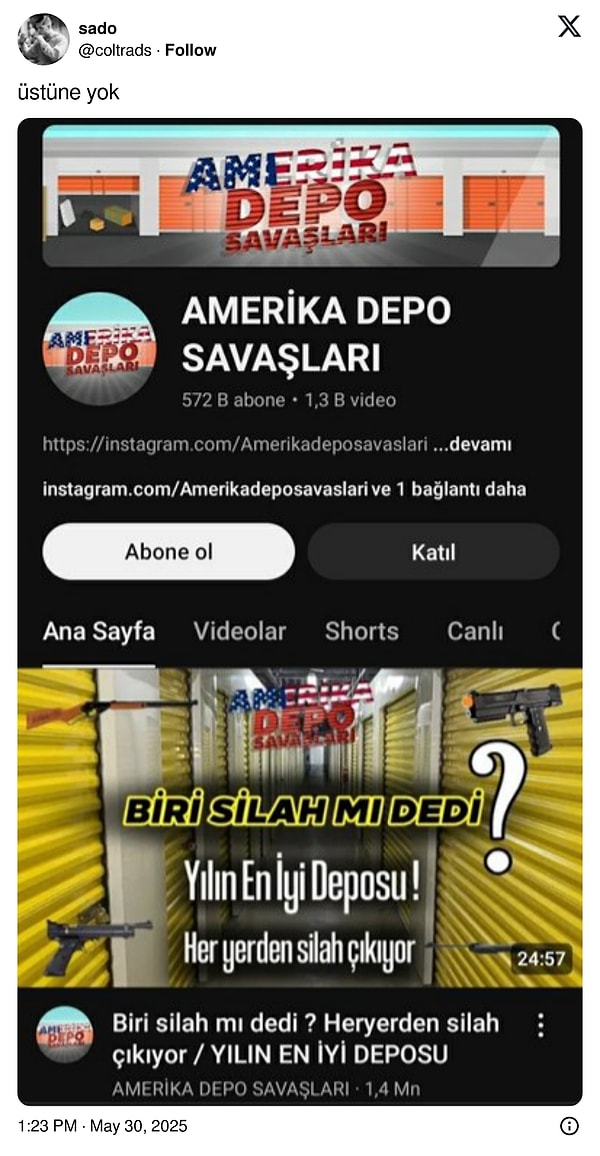Follow the @coltrads account
This screenshot has height=1156, width=600.
[x=190, y=50]
